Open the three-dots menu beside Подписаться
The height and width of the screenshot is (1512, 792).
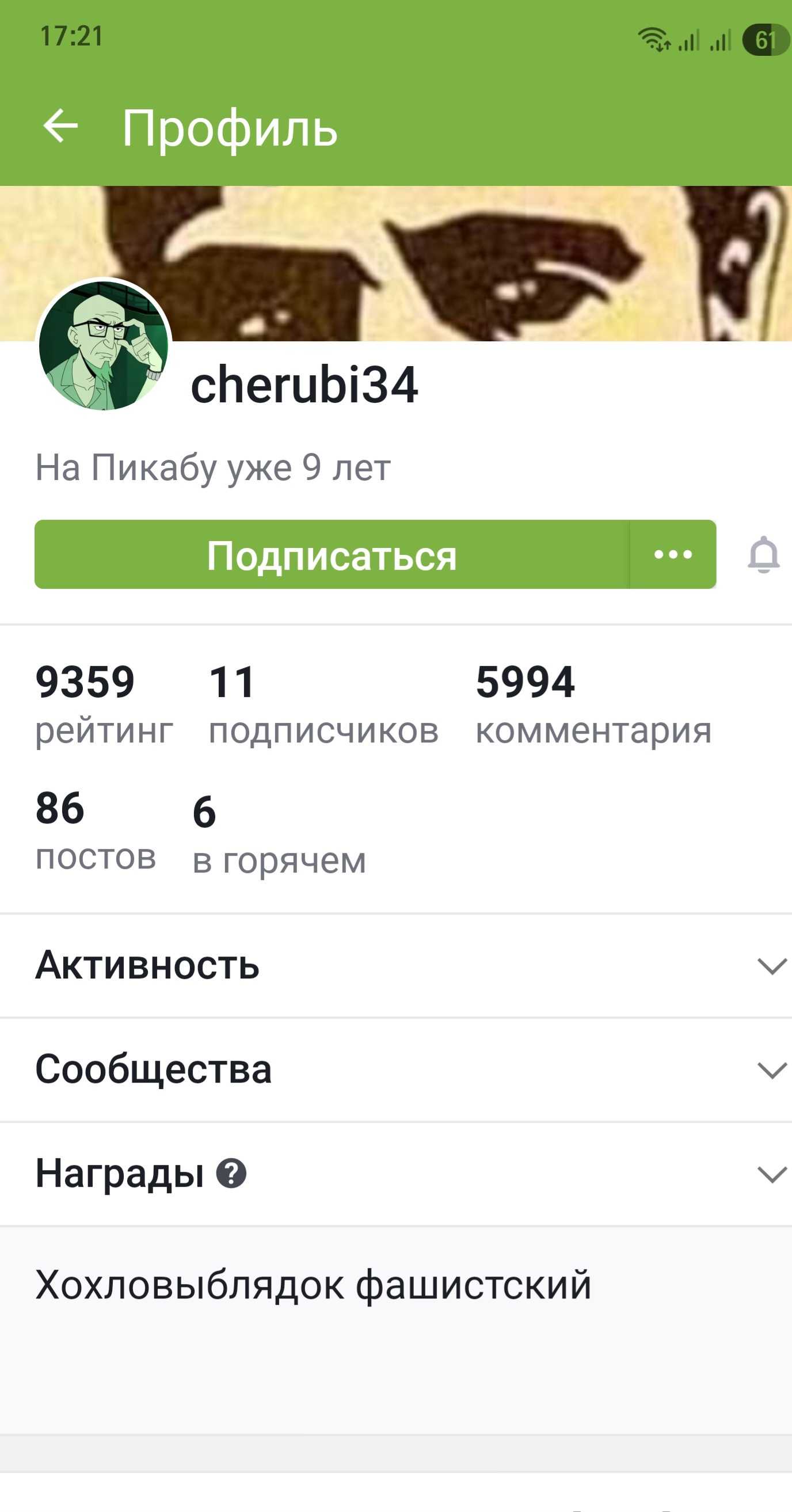pyautogui.click(x=673, y=555)
